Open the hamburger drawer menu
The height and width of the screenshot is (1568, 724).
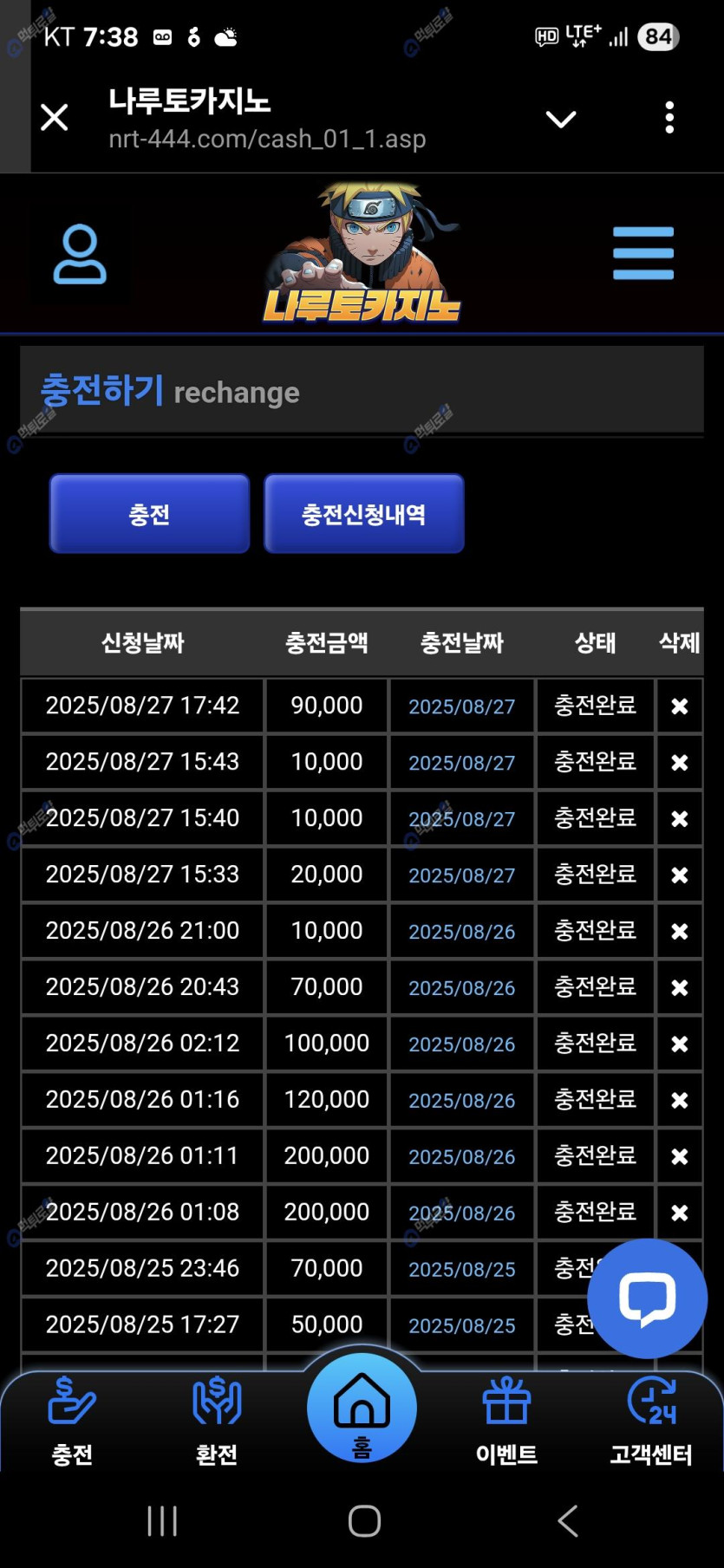coord(642,253)
